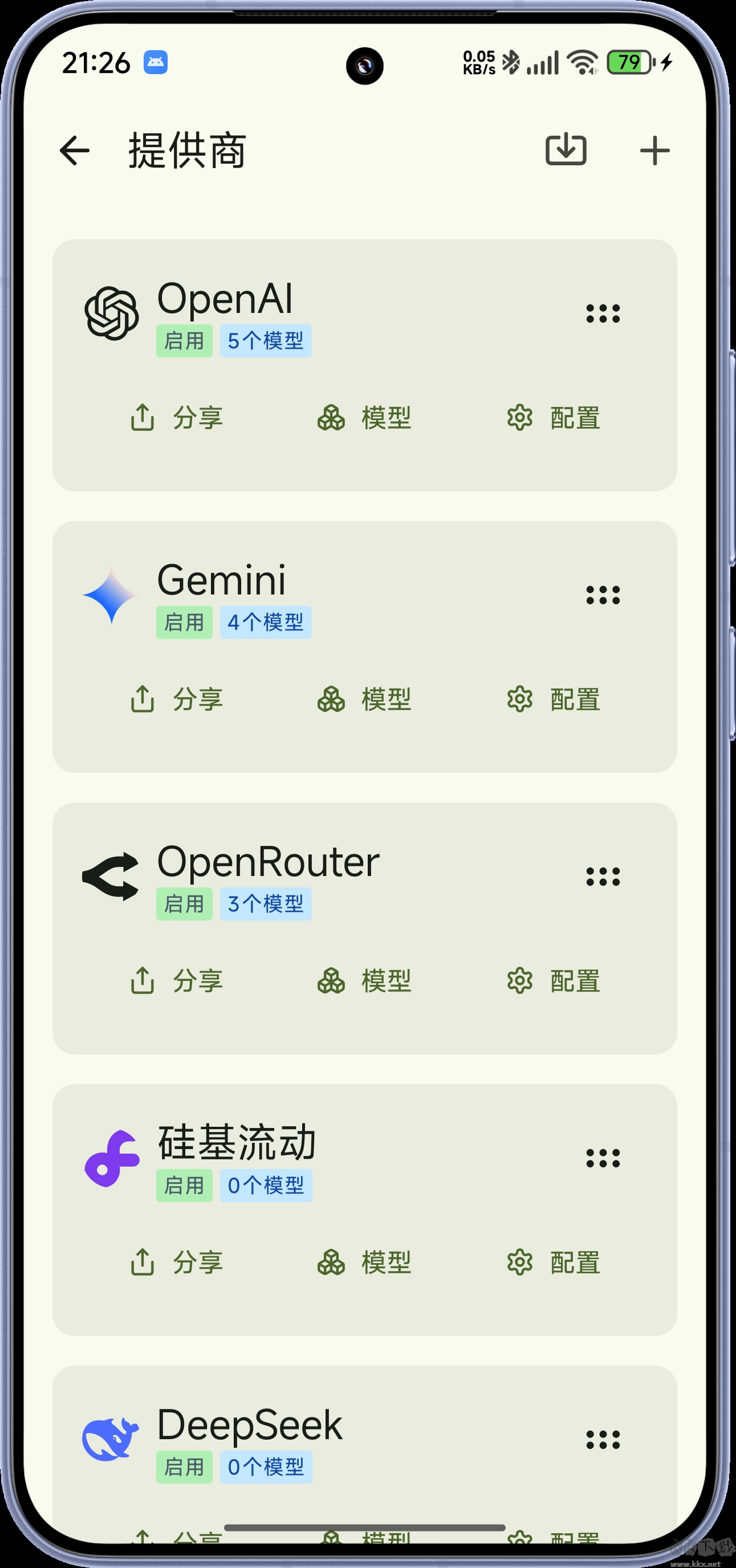The width and height of the screenshot is (736, 1568).
Task: Open 配置 settings for OpenAI
Action: pos(554,418)
